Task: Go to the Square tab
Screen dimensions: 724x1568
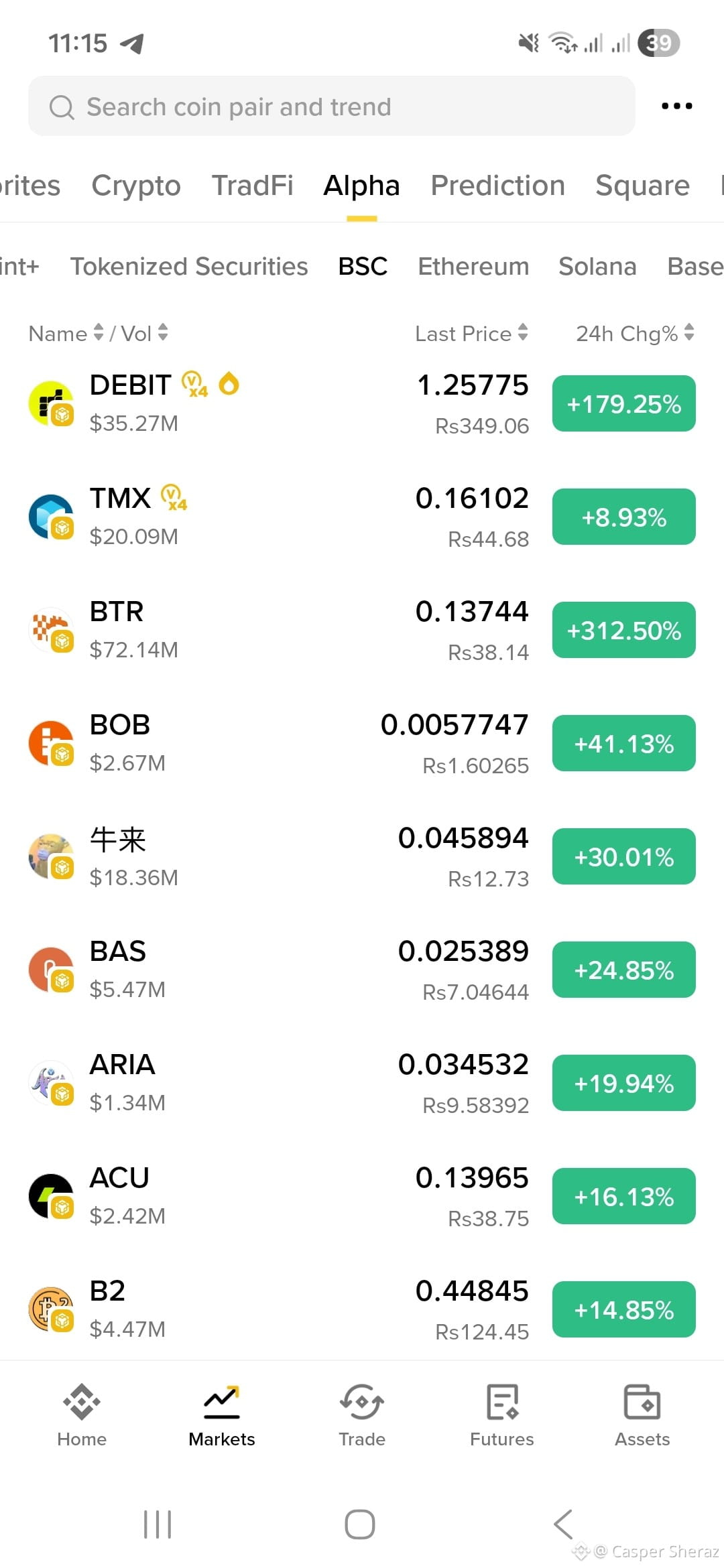Action: click(642, 186)
